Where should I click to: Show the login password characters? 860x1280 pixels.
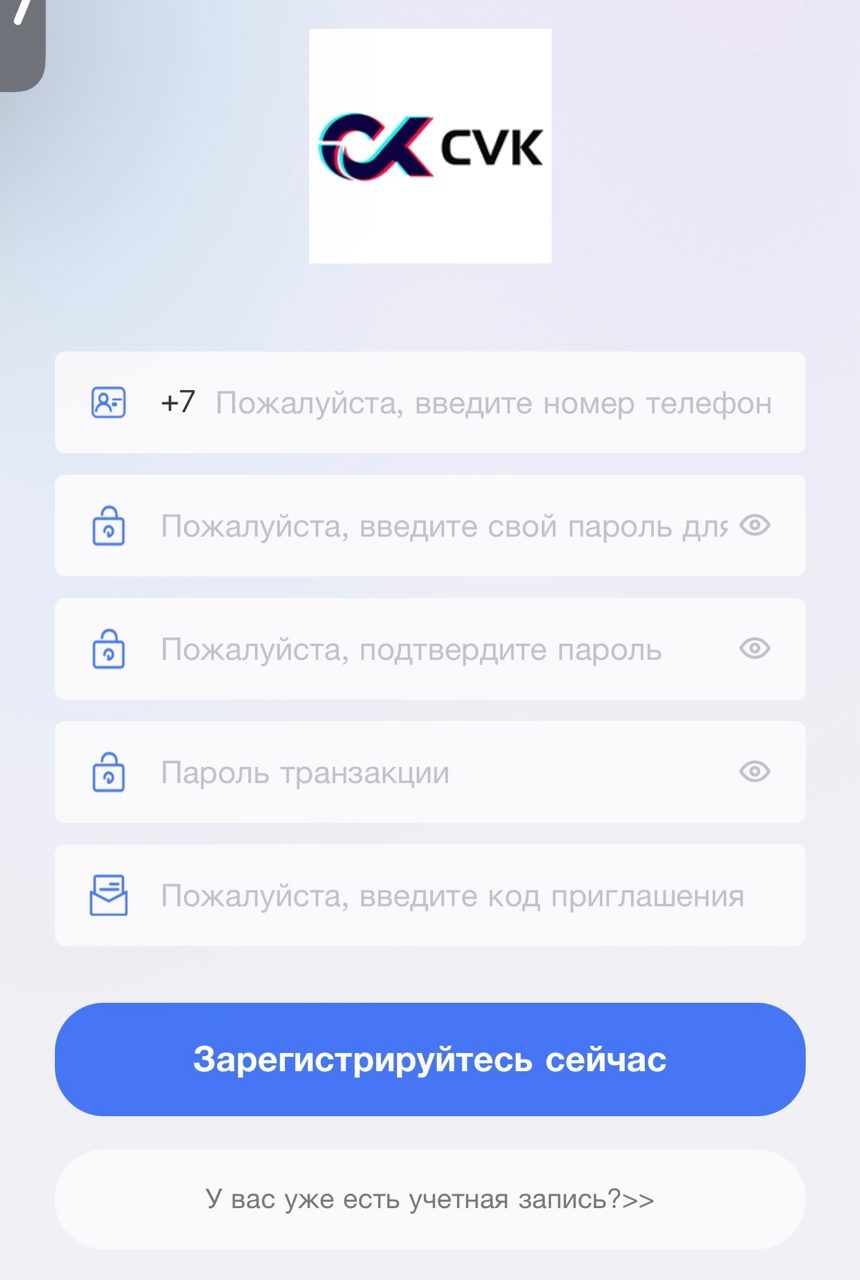(754, 525)
